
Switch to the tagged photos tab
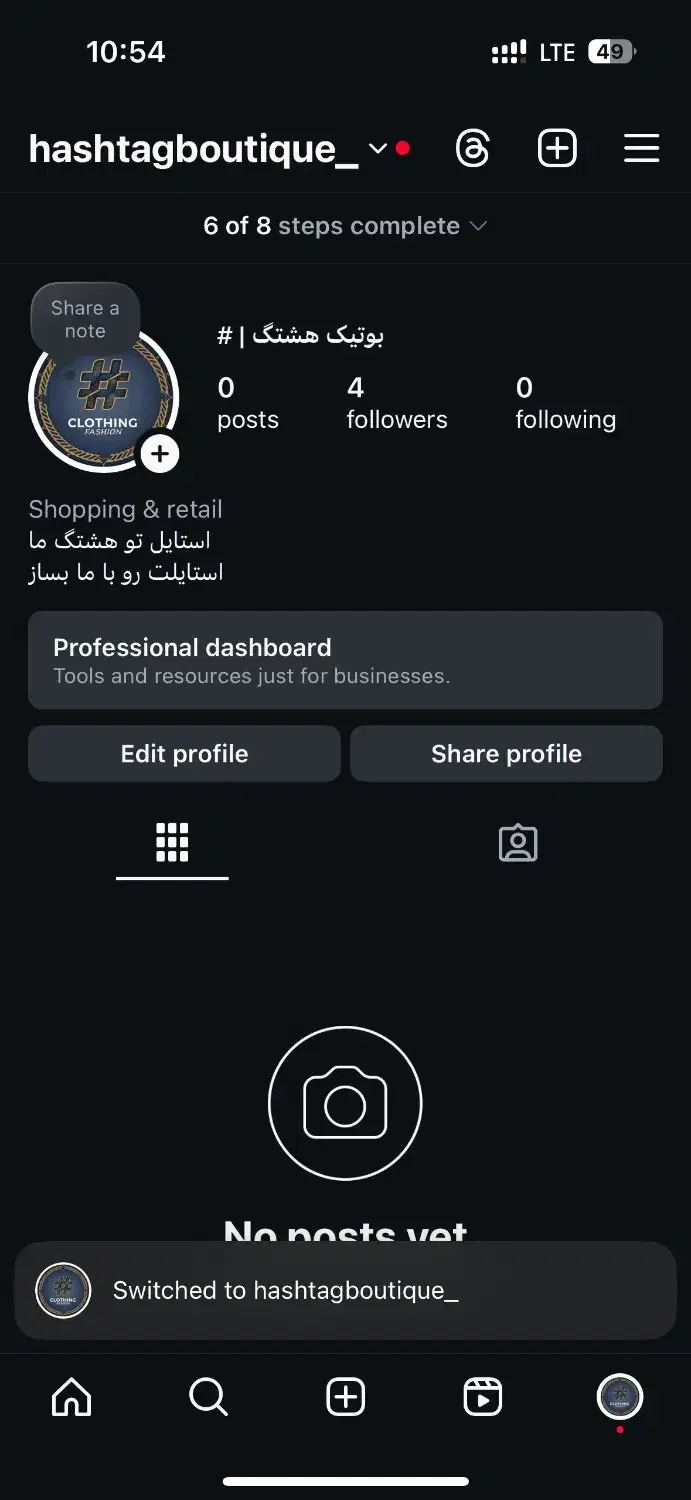518,843
